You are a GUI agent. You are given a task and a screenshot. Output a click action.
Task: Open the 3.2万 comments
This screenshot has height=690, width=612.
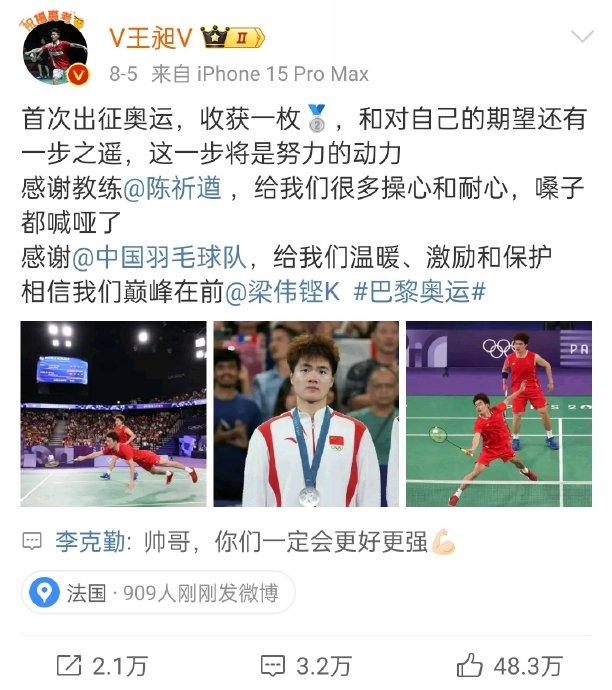click(x=305, y=665)
